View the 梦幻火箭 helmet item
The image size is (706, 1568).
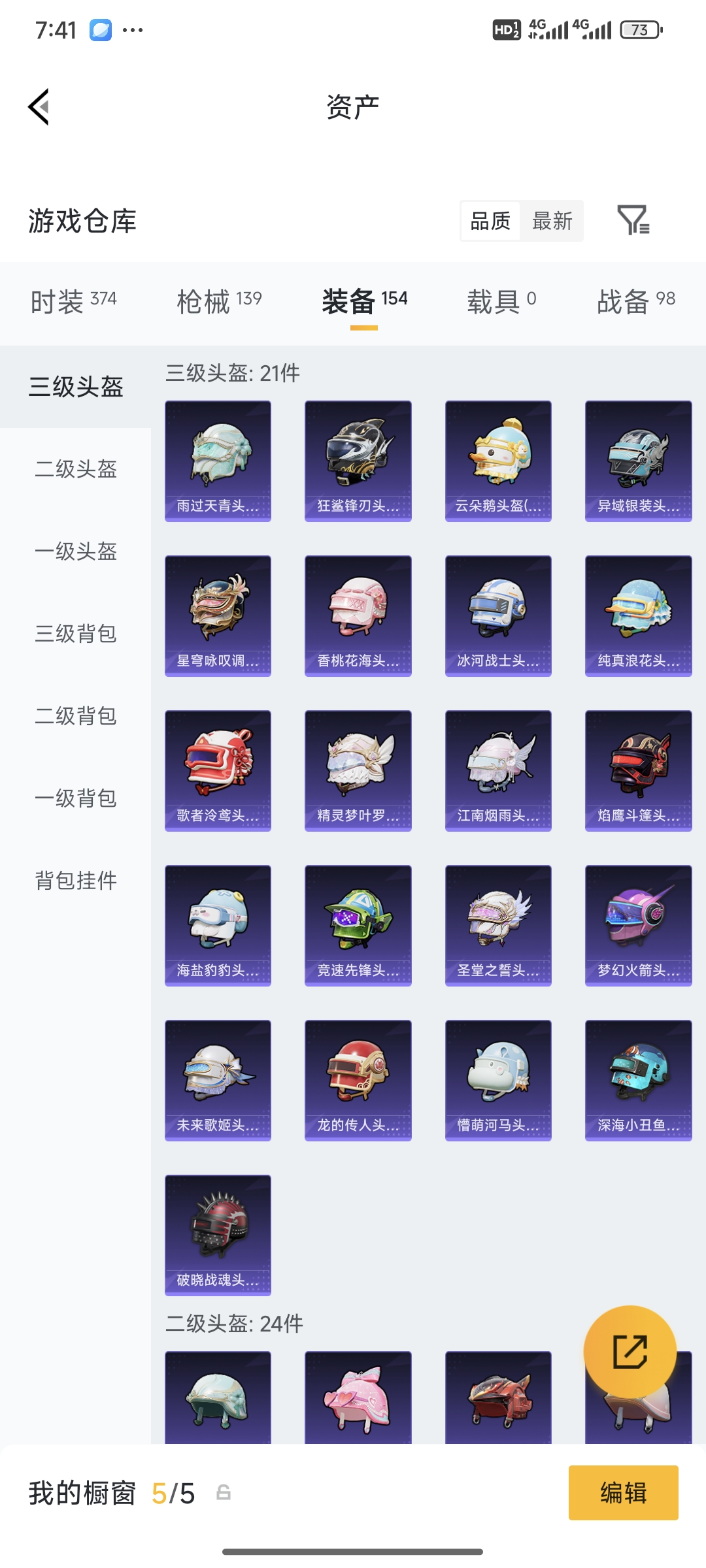point(638,925)
